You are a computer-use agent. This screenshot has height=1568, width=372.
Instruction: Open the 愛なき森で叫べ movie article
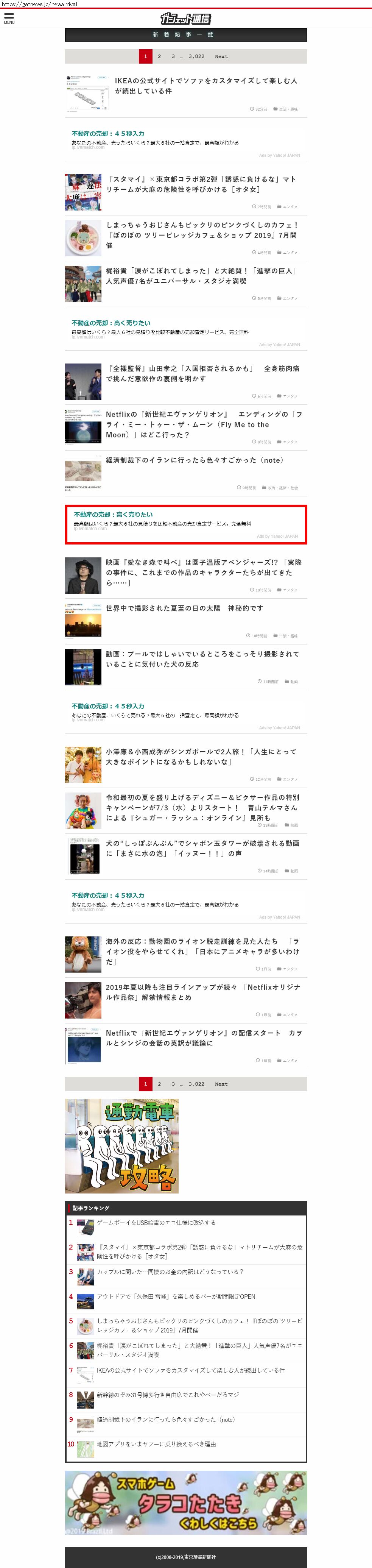[x=203, y=572]
